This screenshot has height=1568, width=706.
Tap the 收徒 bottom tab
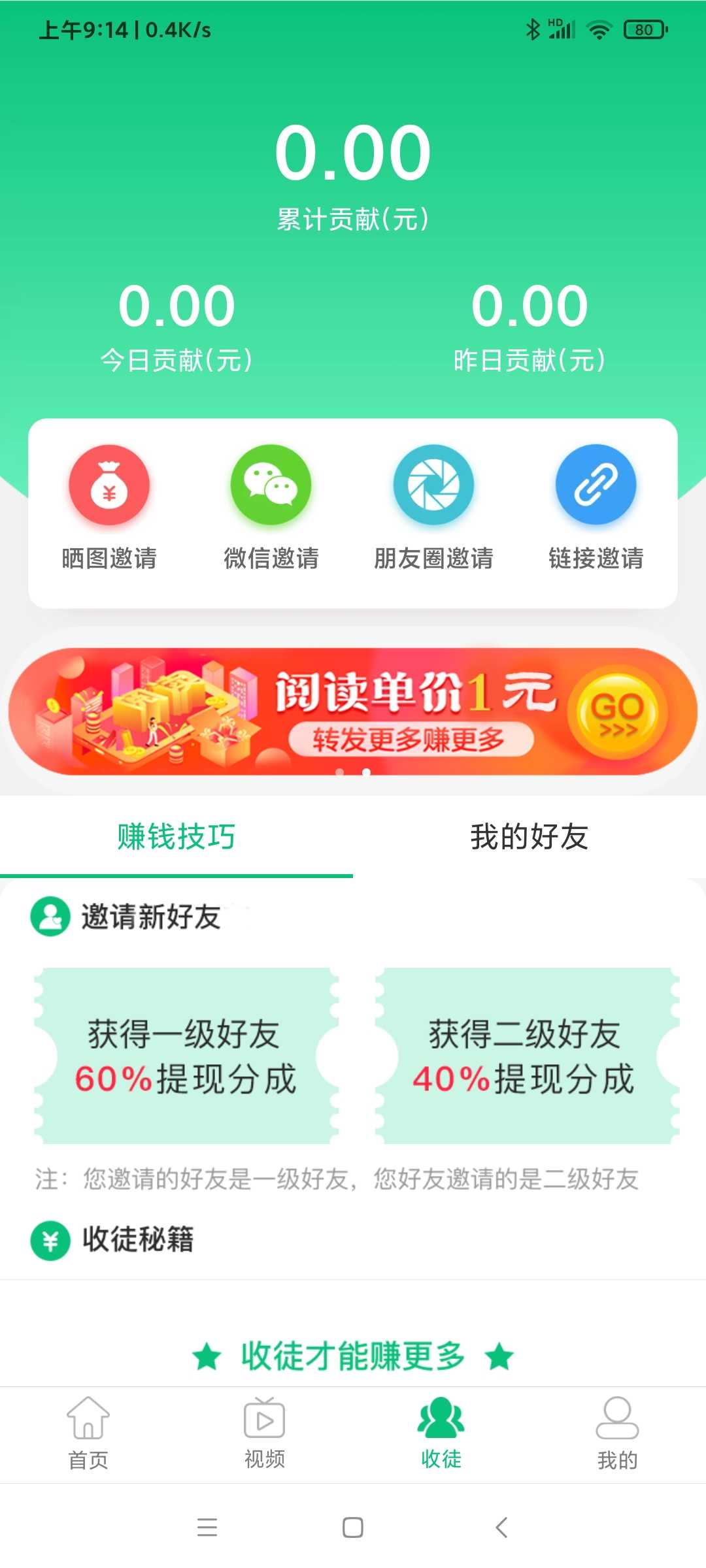[x=441, y=1434]
